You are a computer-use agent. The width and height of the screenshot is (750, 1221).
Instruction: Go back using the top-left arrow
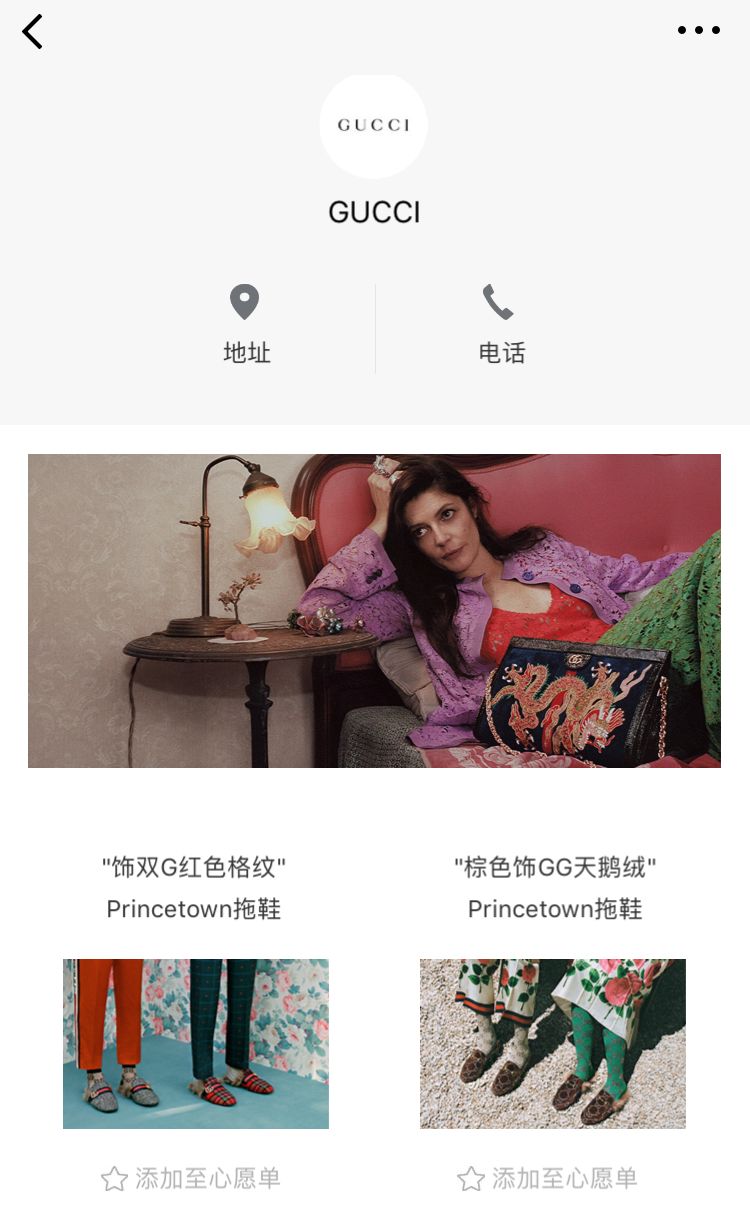click(x=33, y=32)
